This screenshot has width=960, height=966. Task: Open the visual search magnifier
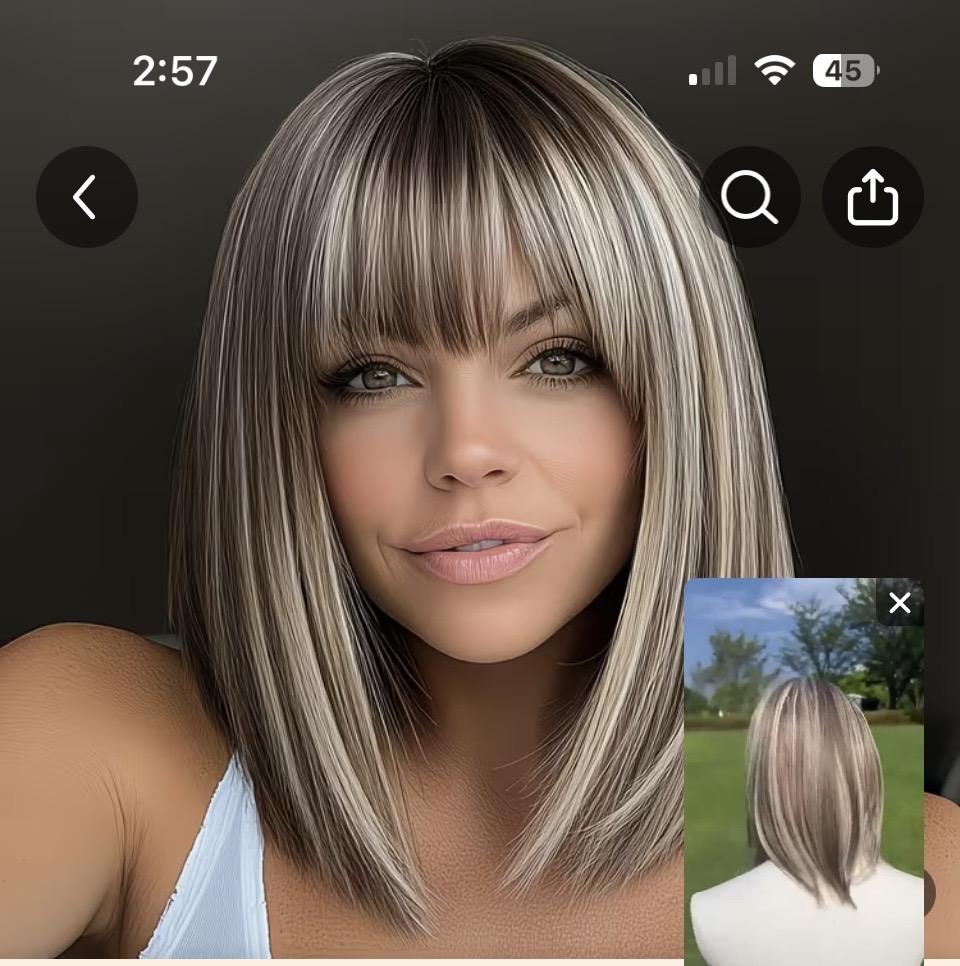(x=749, y=197)
